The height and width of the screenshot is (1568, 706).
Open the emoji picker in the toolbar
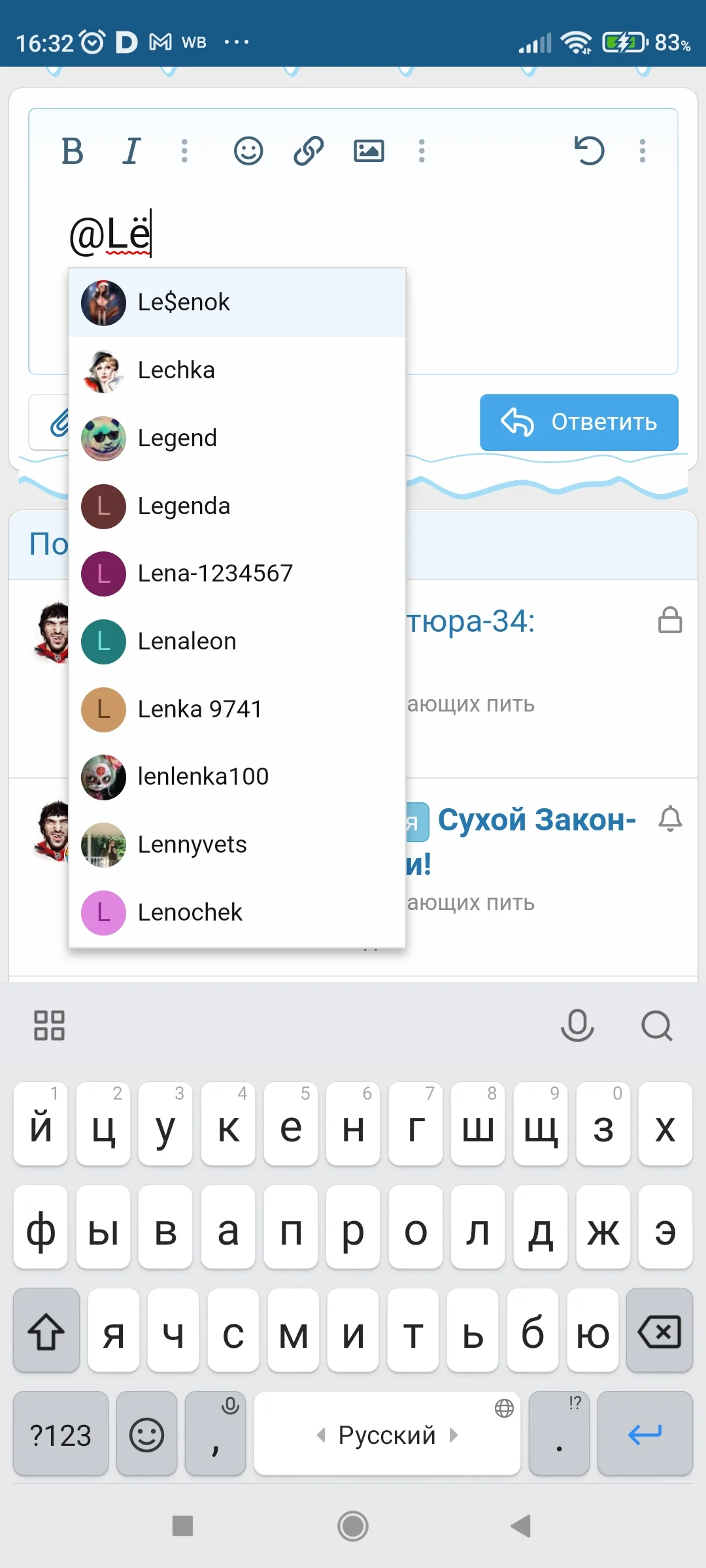point(249,150)
